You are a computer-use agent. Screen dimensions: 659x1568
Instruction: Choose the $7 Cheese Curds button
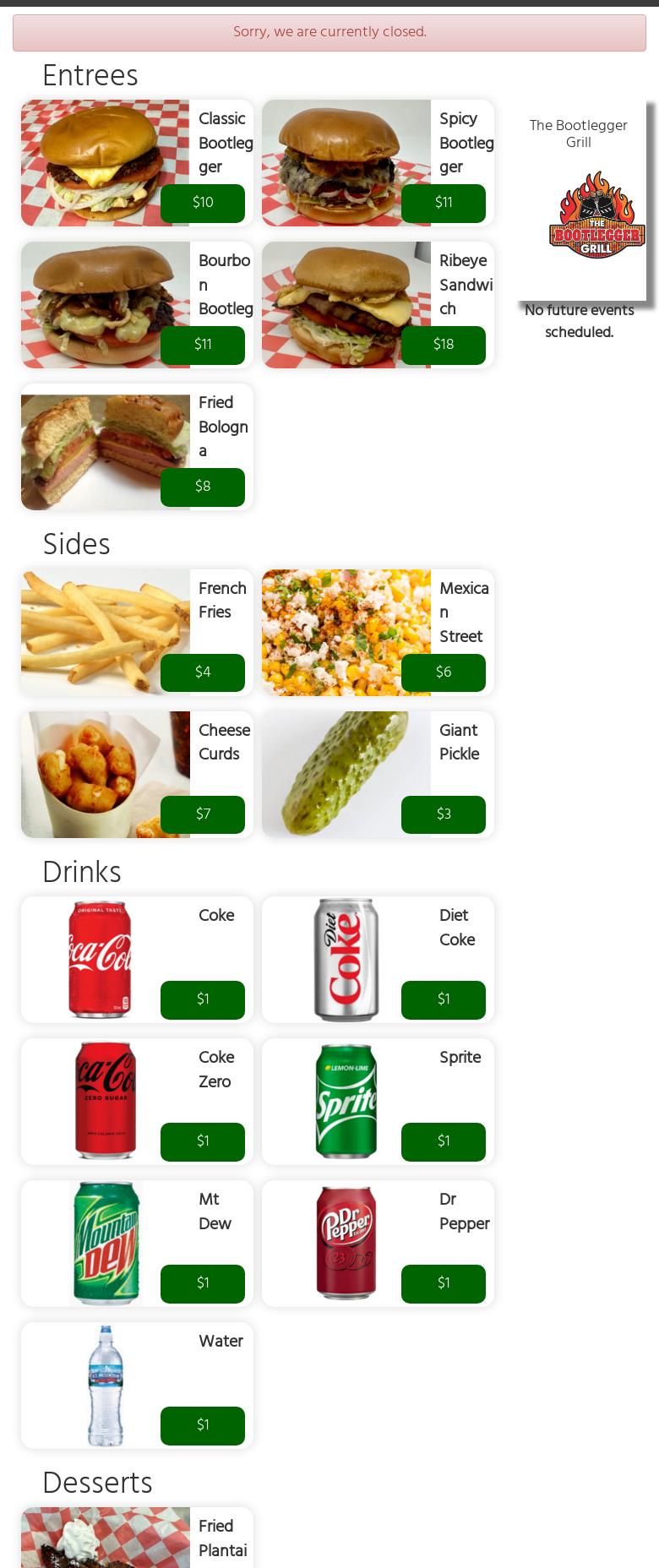click(202, 814)
